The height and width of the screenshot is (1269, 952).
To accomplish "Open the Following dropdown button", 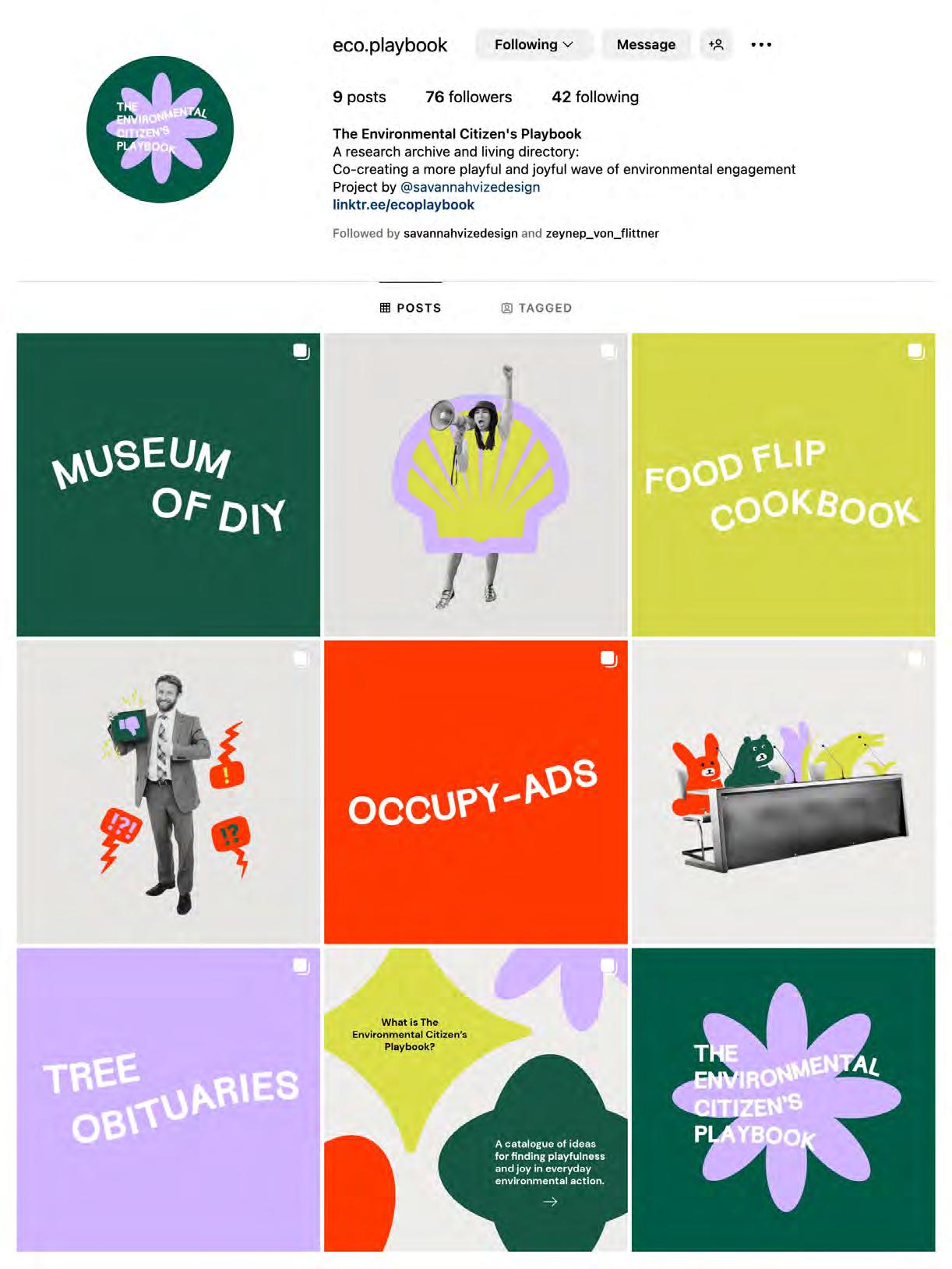I will tap(534, 44).
